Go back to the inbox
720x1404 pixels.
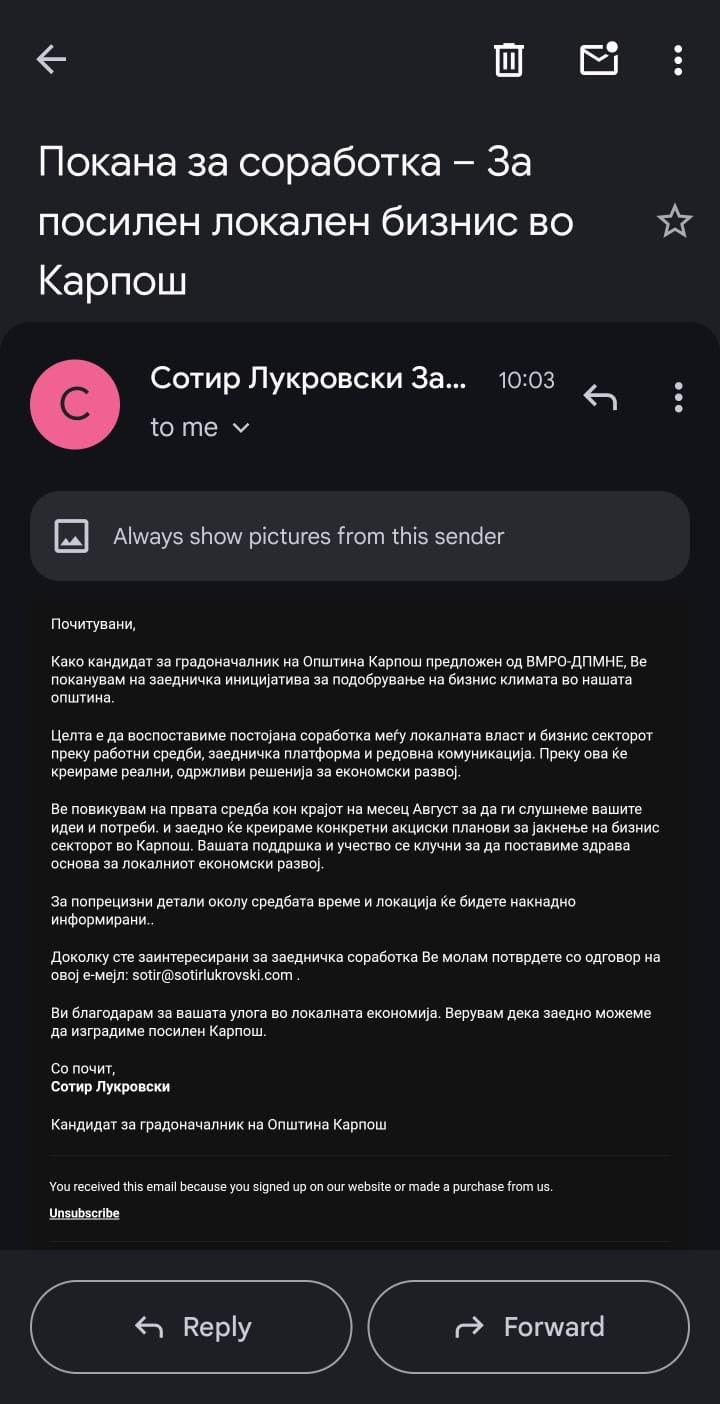pos(51,60)
